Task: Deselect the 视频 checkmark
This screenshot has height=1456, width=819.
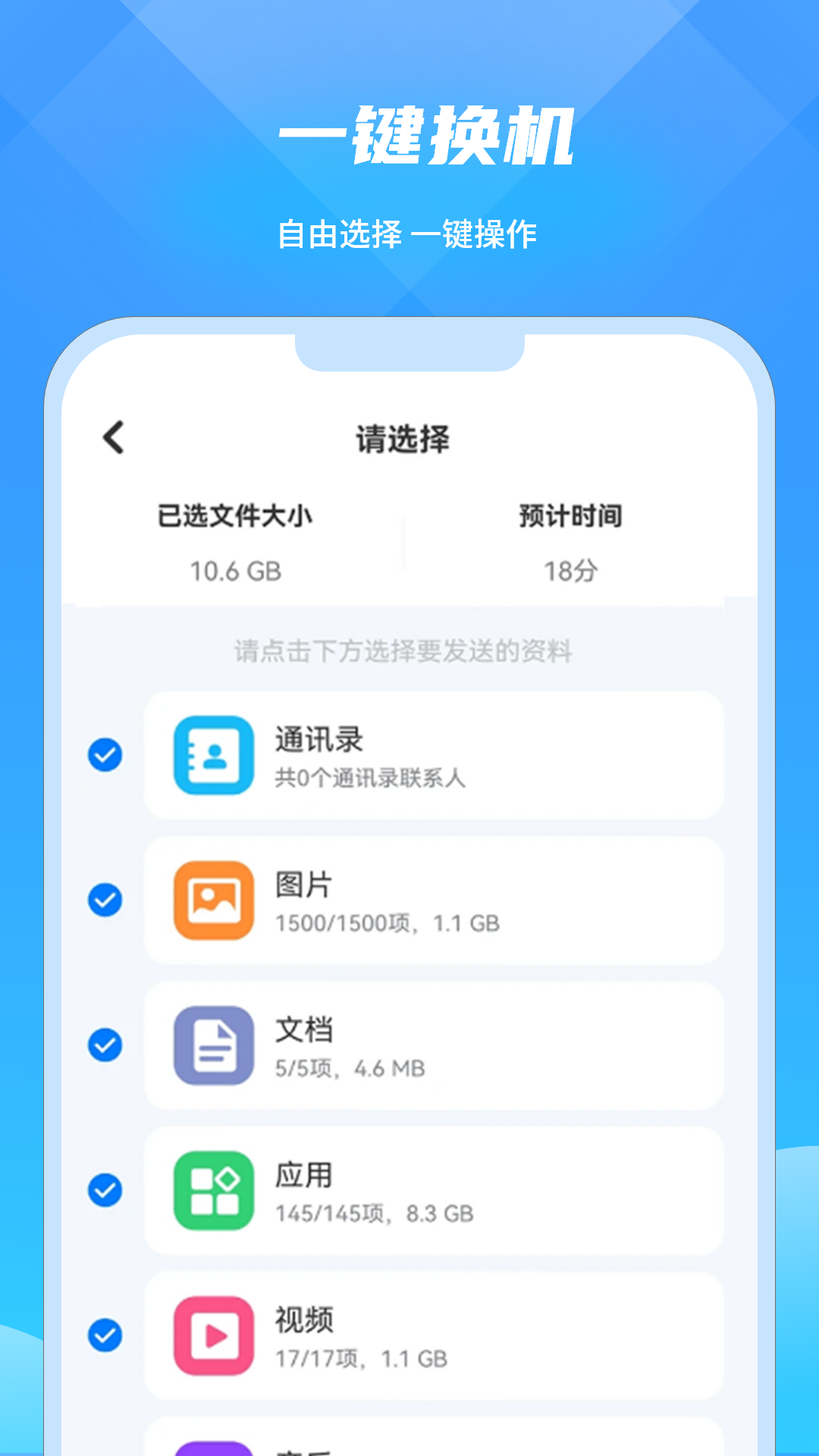Action: pyautogui.click(x=105, y=1336)
